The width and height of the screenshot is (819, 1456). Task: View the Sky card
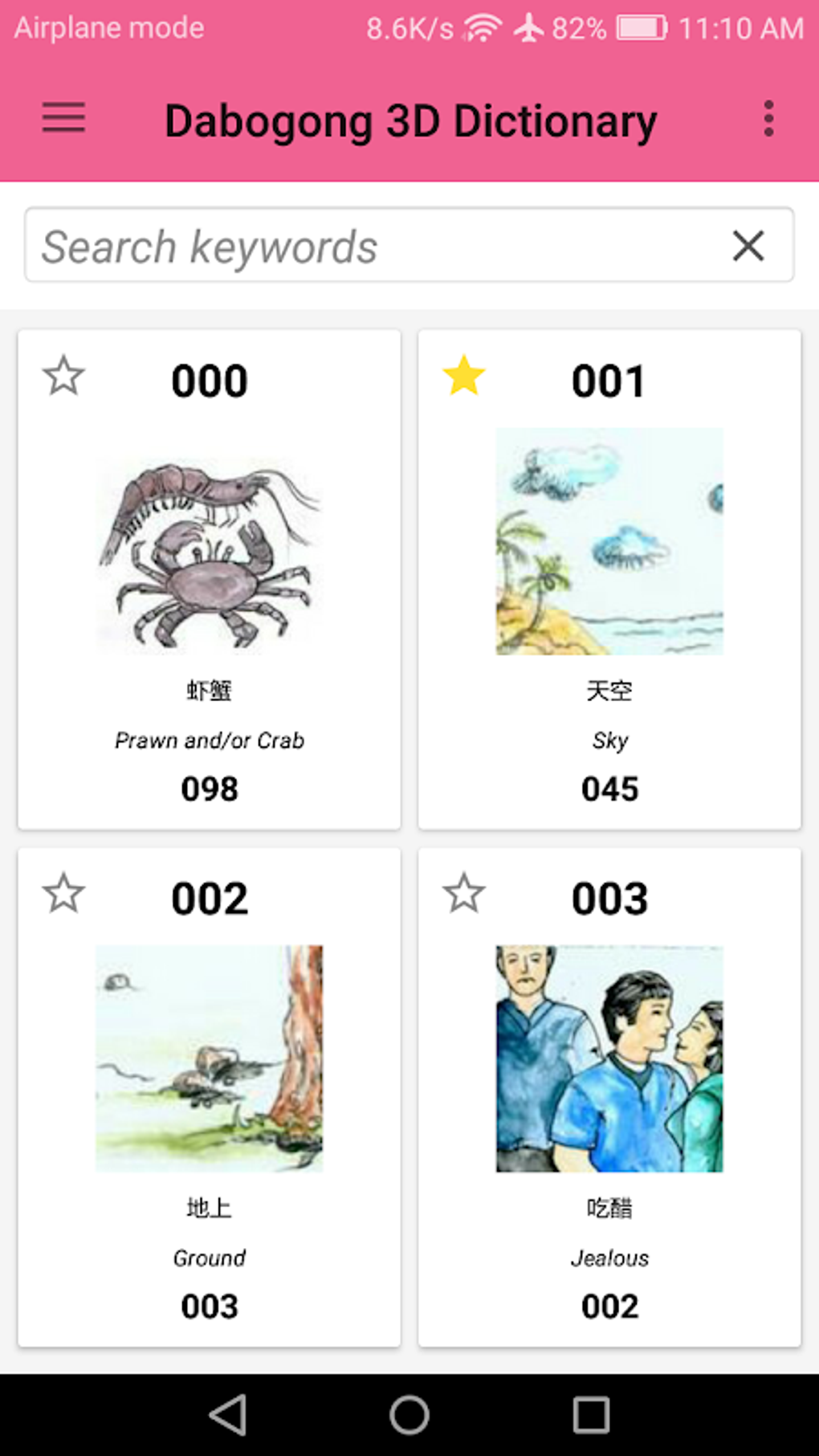point(609,578)
